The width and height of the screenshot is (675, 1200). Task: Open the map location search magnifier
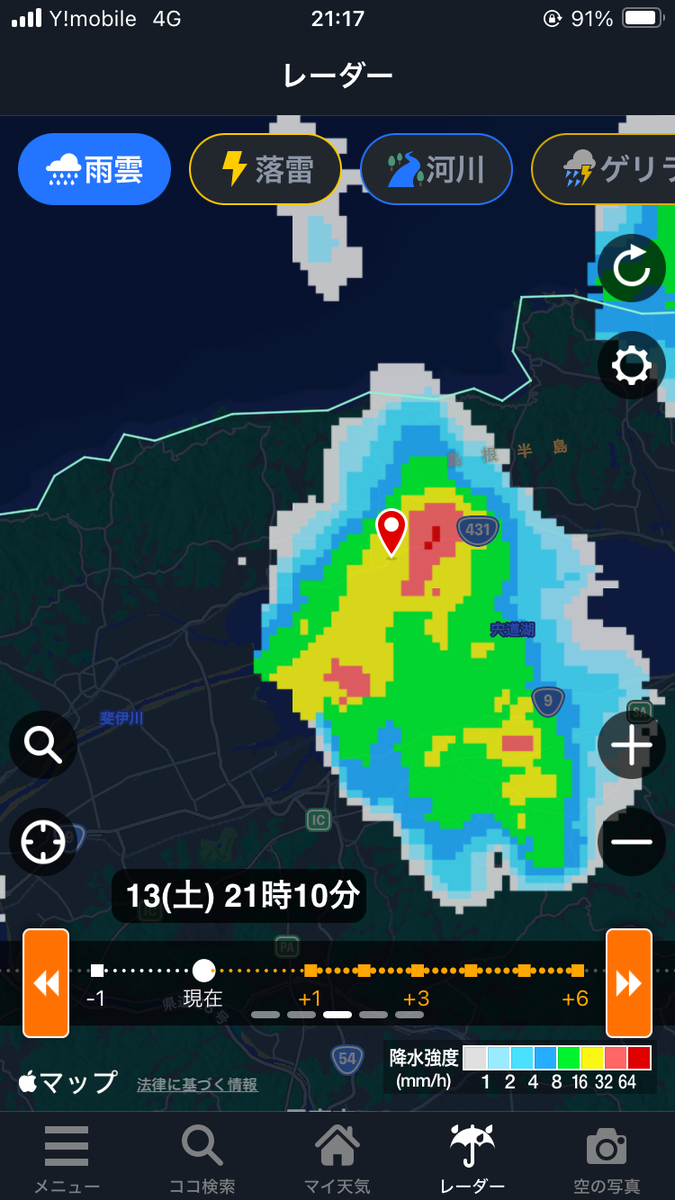point(43,745)
